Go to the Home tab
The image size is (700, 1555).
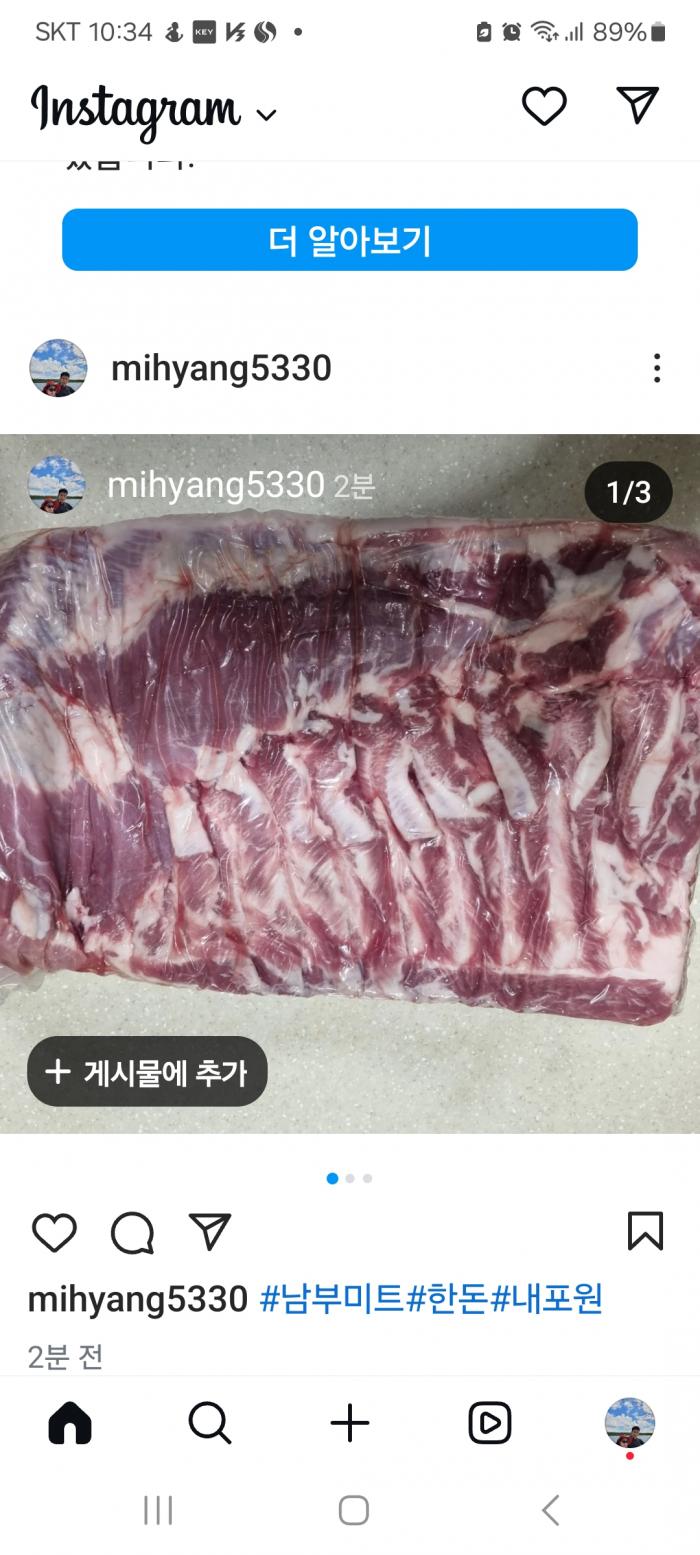coord(70,1423)
